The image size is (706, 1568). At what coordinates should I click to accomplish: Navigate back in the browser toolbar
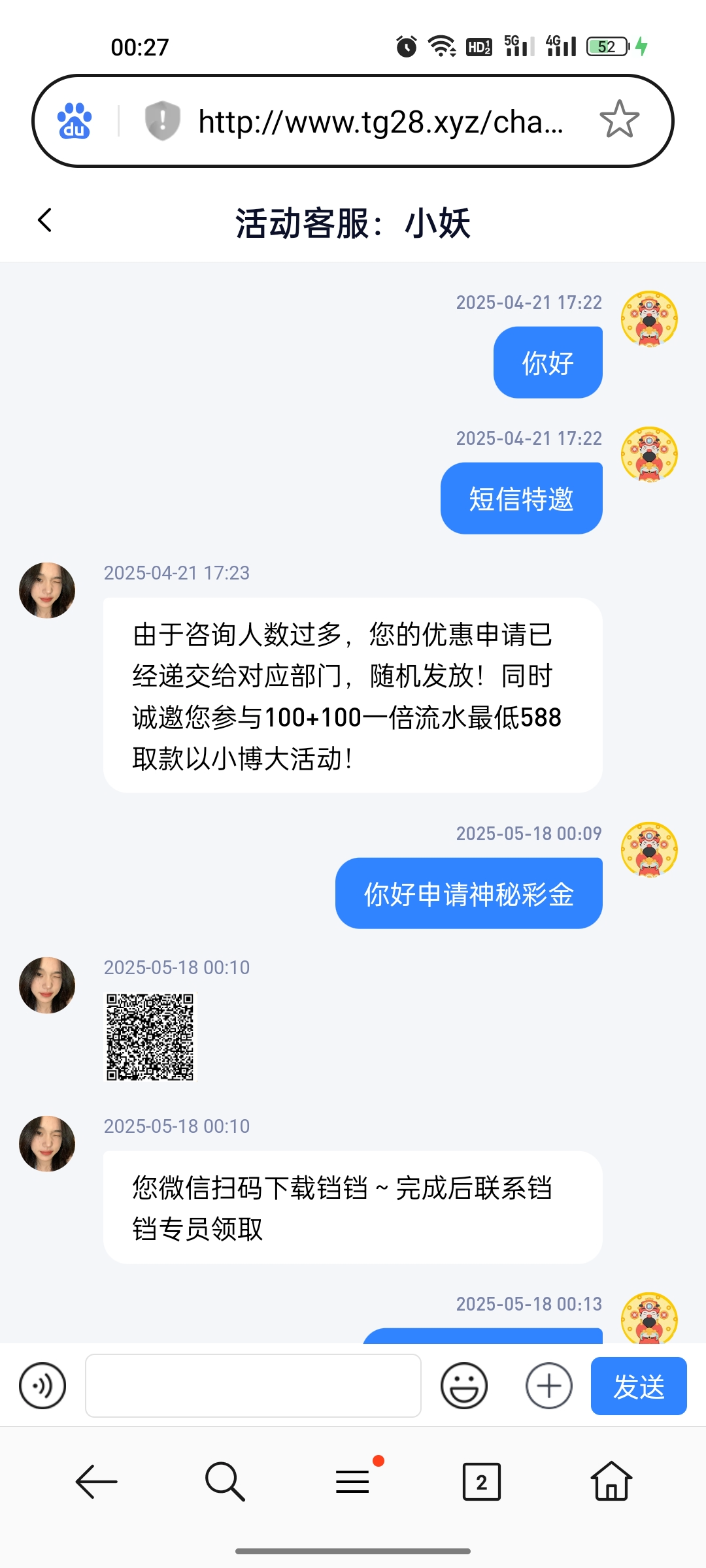[97, 1482]
